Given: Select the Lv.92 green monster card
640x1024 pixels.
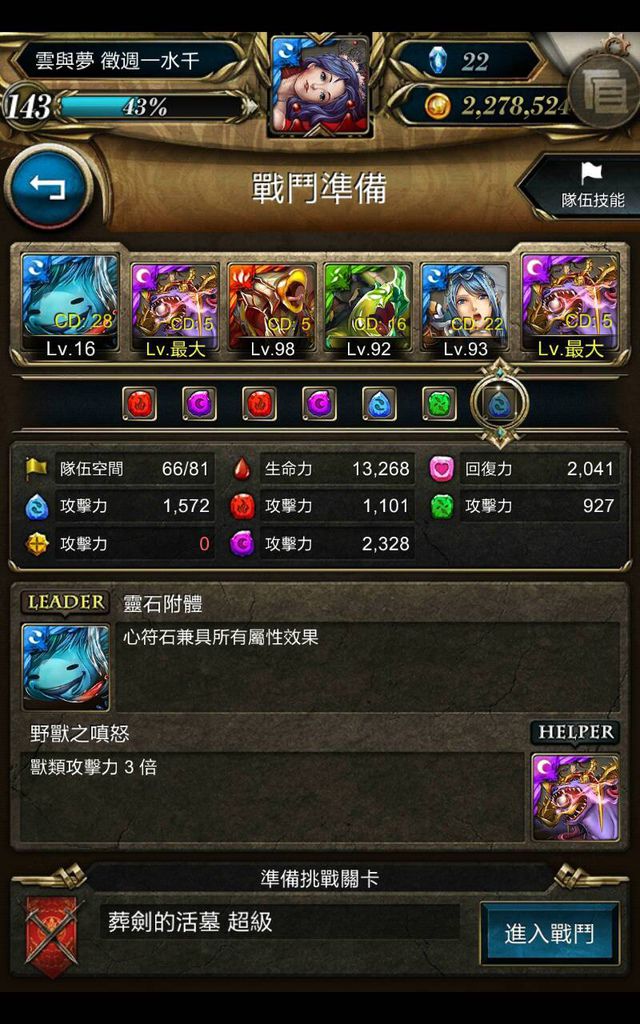Looking at the screenshot, I should [368, 310].
